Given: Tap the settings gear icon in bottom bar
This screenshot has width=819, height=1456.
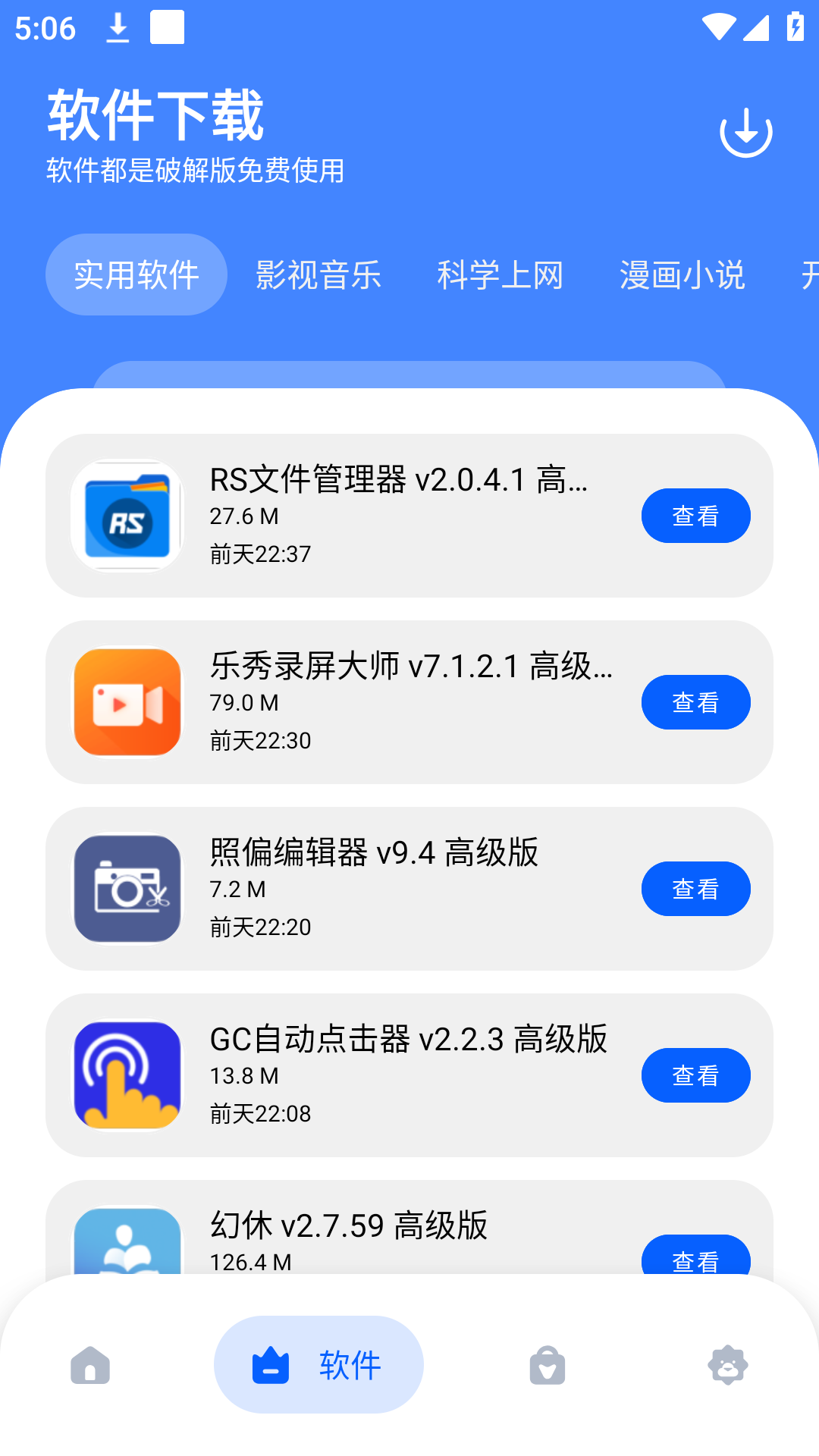Looking at the screenshot, I should (x=727, y=1364).
